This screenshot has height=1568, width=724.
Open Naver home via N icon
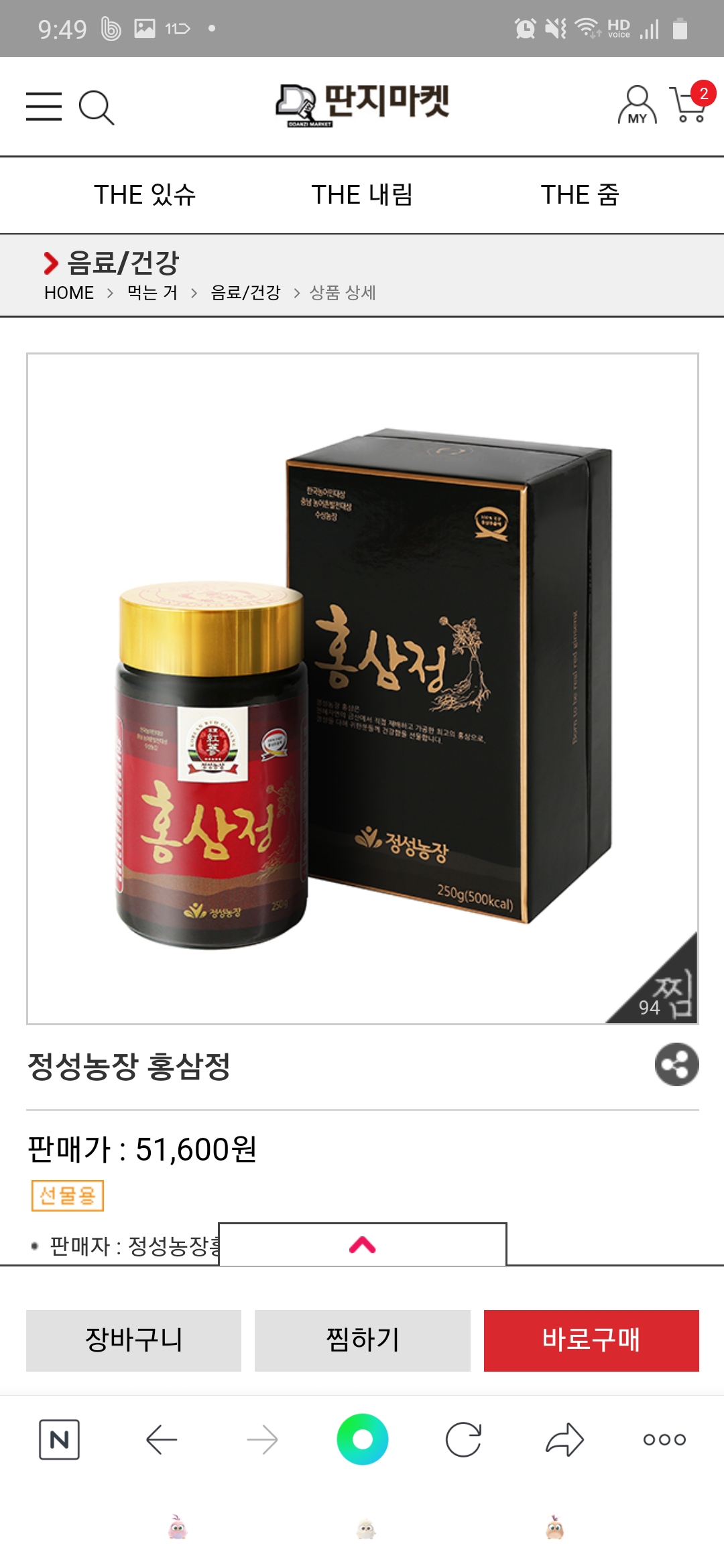pyautogui.click(x=59, y=1439)
